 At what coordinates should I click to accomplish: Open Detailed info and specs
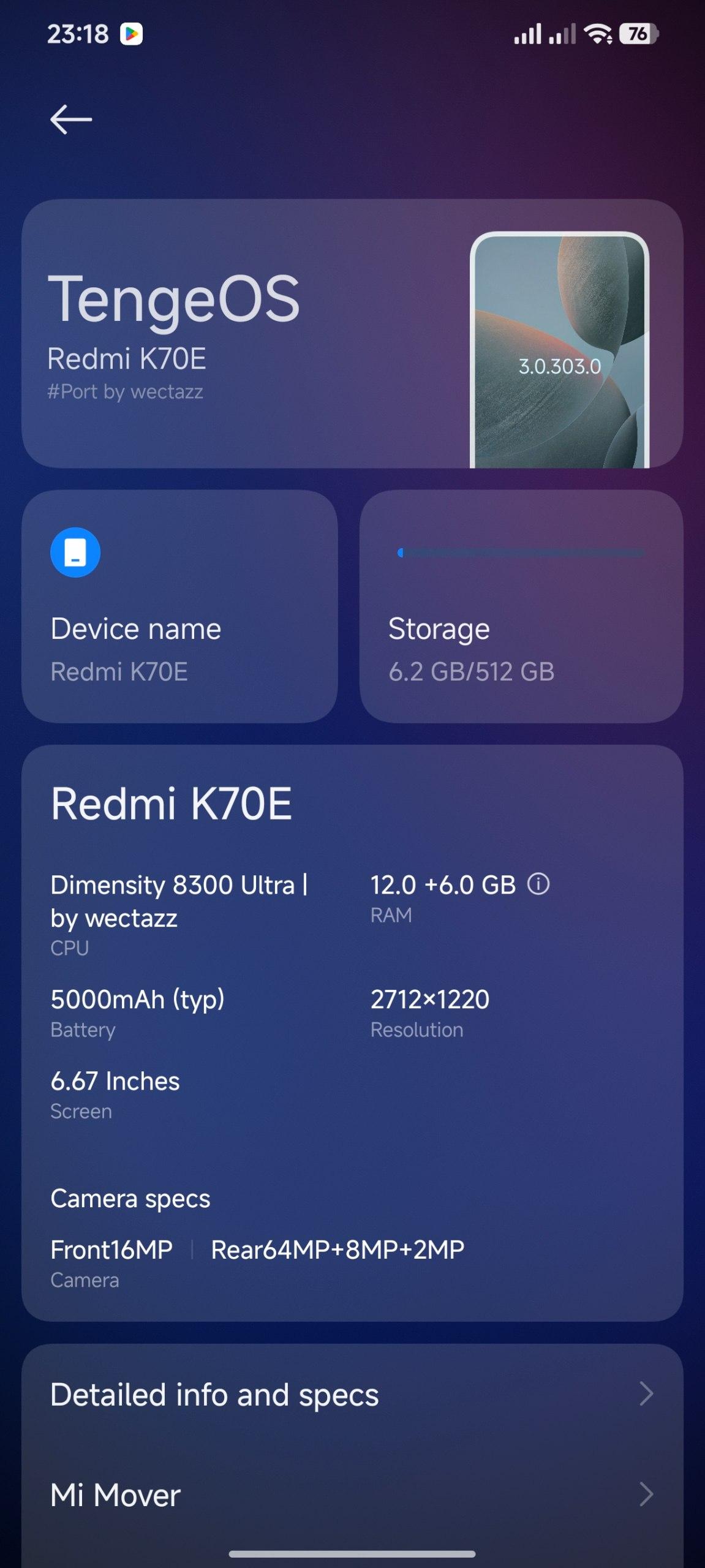click(352, 1395)
